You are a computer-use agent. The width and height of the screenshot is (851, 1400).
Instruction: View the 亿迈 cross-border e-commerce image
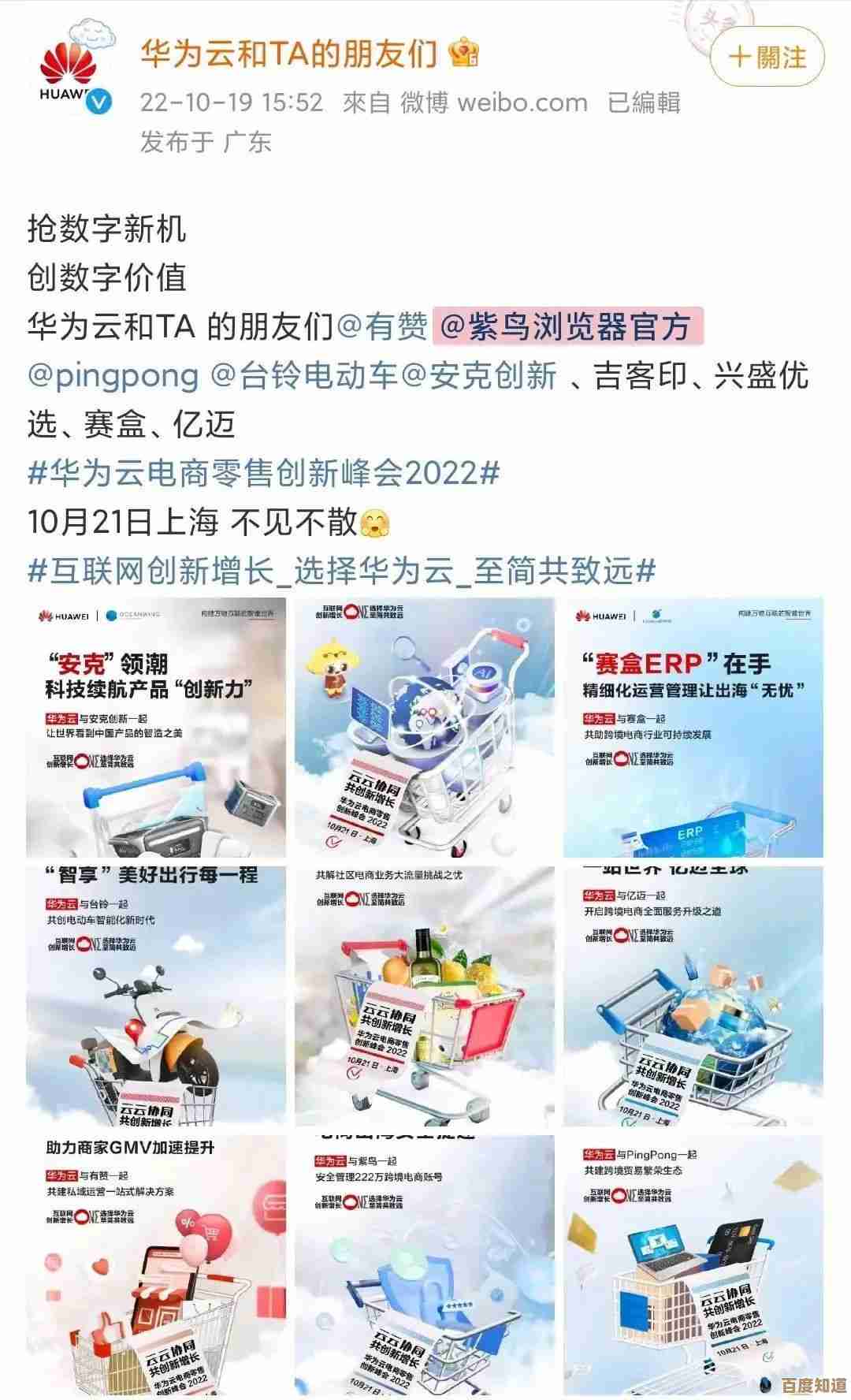click(693, 996)
